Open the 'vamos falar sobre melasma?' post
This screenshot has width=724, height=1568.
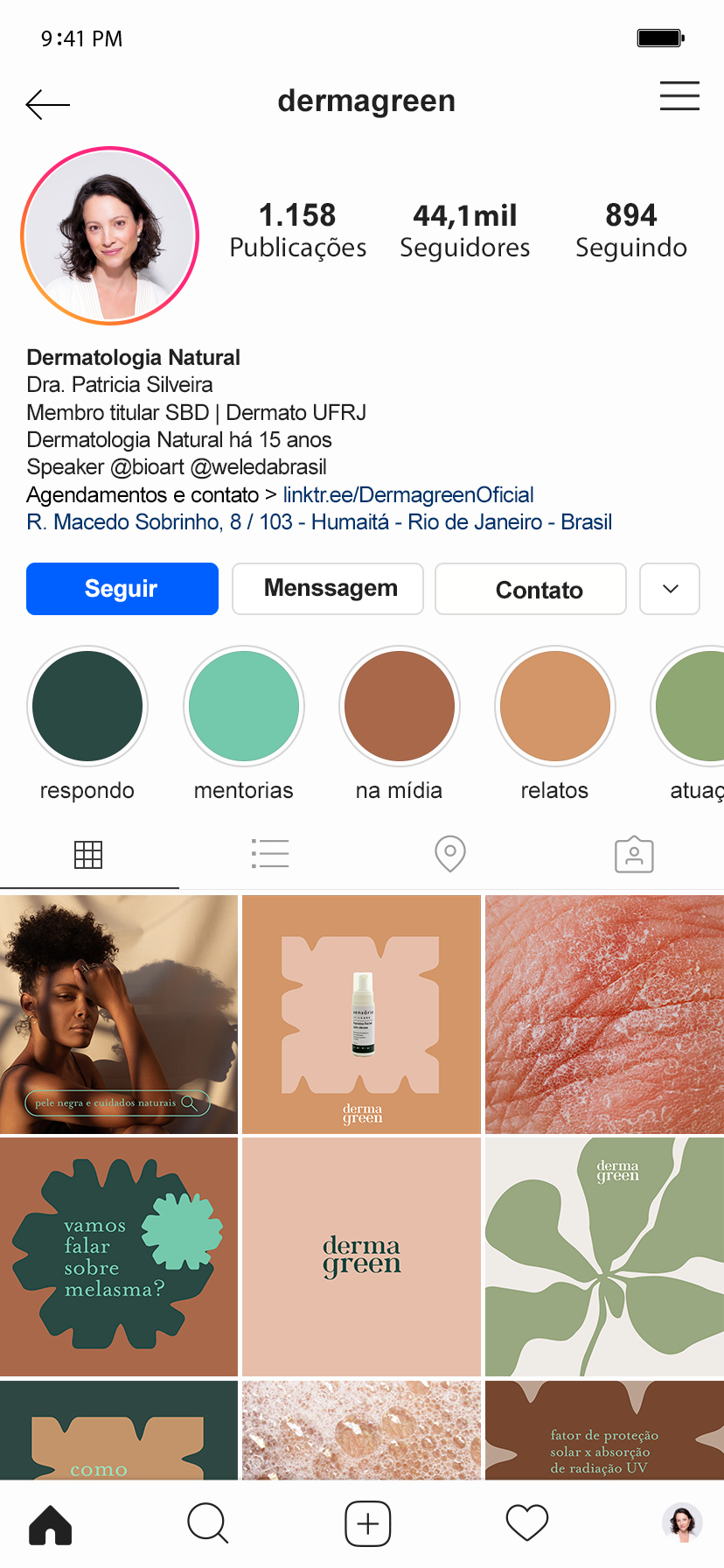click(x=119, y=1256)
